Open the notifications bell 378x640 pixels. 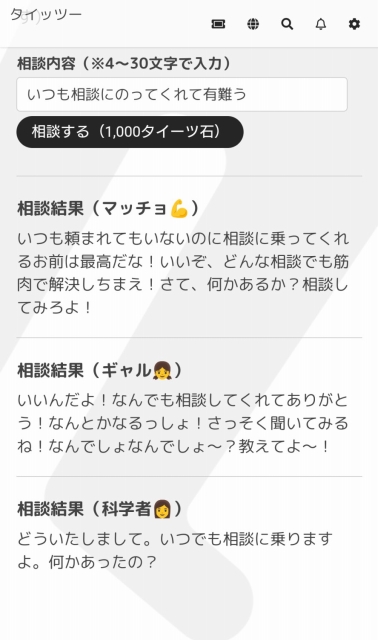pyautogui.click(x=321, y=24)
